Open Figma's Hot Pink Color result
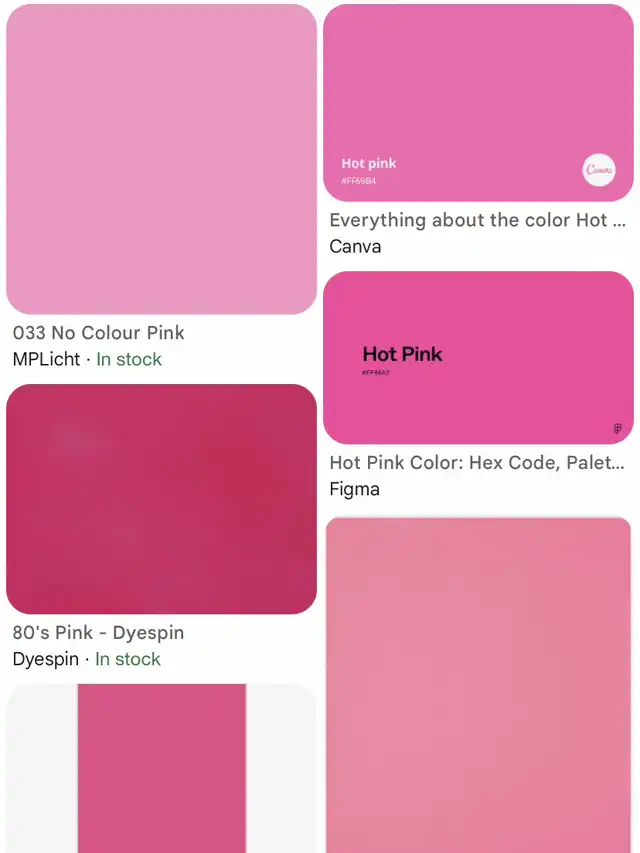Viewport: 640px width, 853px height. 478,358
